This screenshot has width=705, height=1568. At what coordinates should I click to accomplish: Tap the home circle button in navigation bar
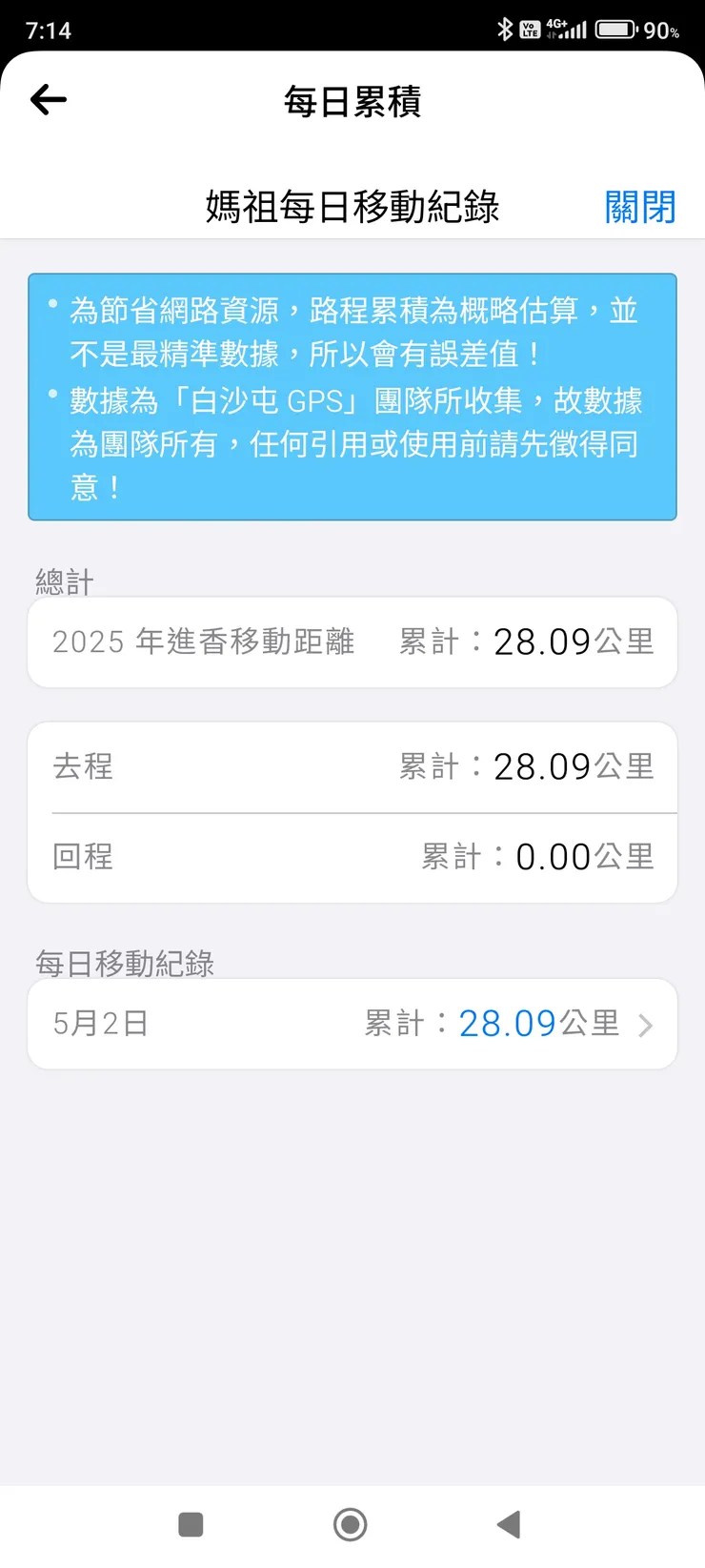coord(350,1524)
